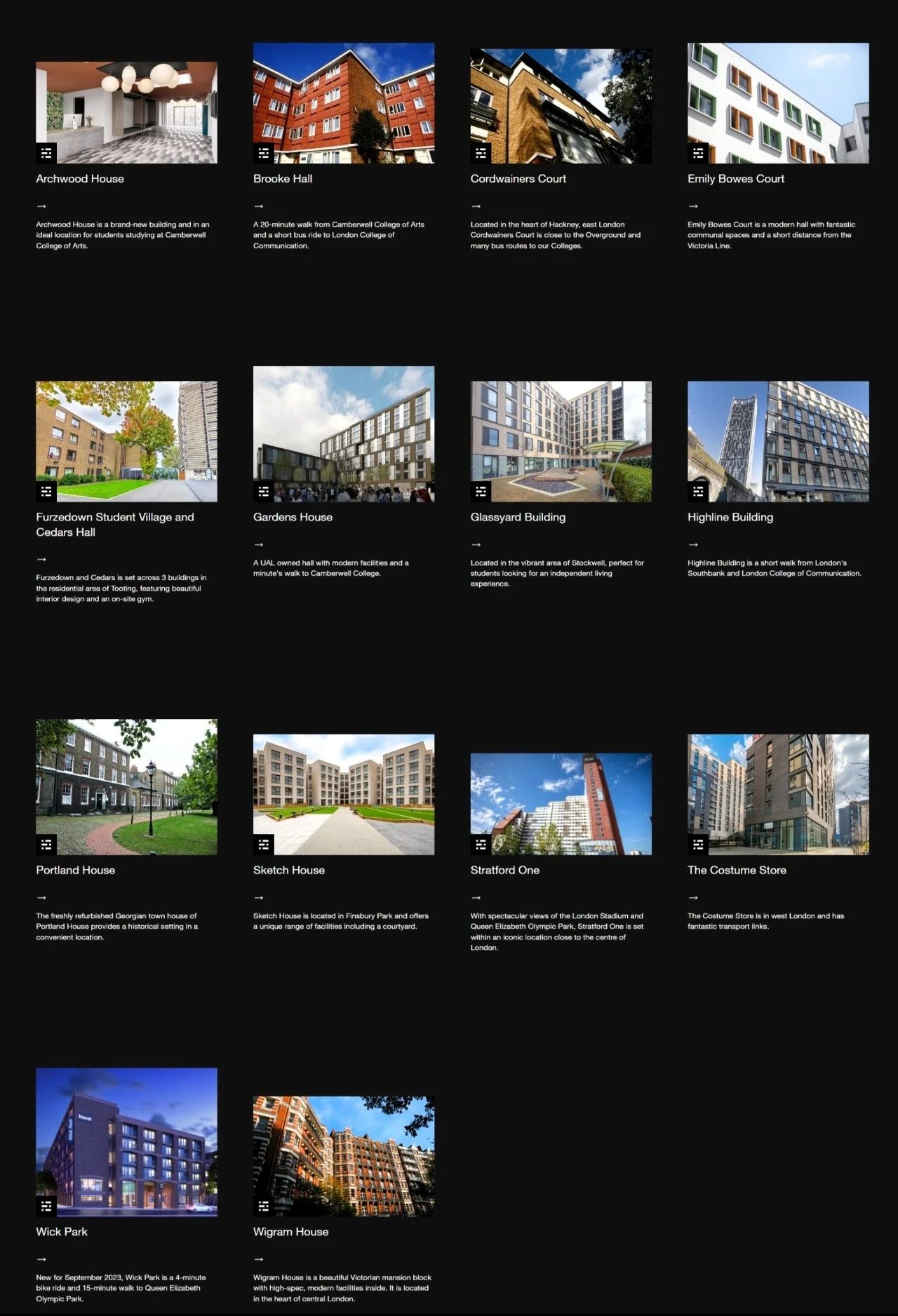
Task: Select The Costume Store accommodation
Action: click(x=737, y=870)
